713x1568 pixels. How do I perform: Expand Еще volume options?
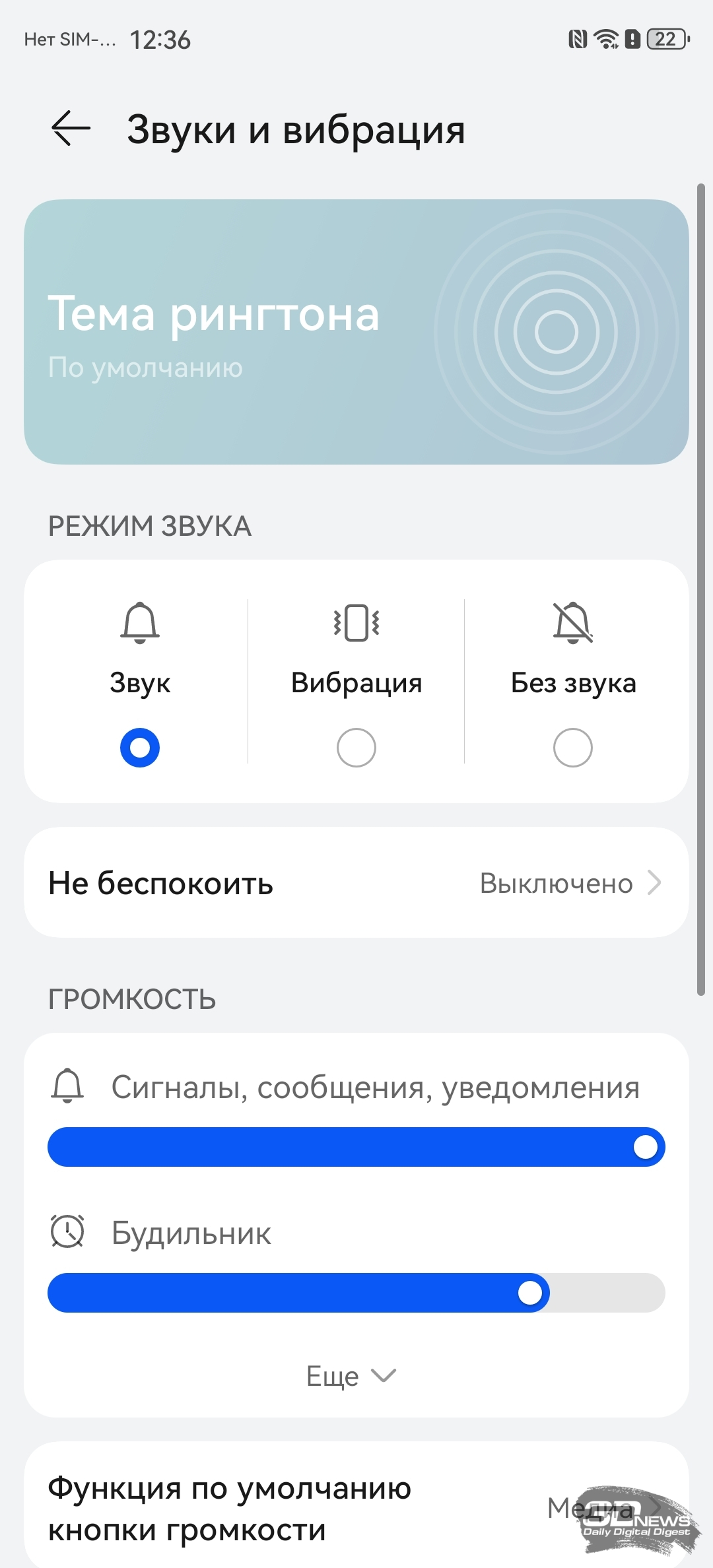(351, 1376)
